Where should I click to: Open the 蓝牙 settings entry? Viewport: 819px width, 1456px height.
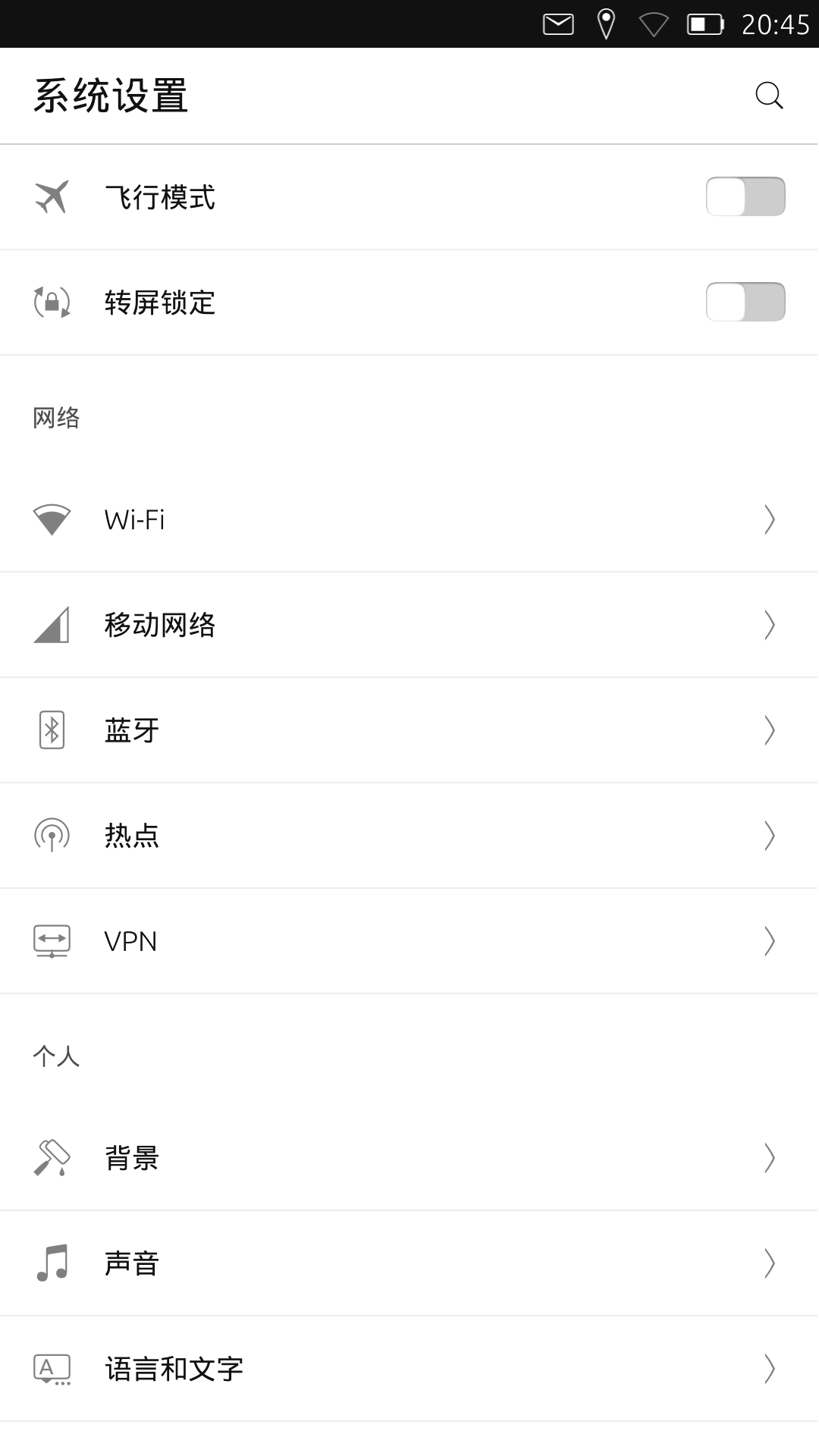click(409, 730)
